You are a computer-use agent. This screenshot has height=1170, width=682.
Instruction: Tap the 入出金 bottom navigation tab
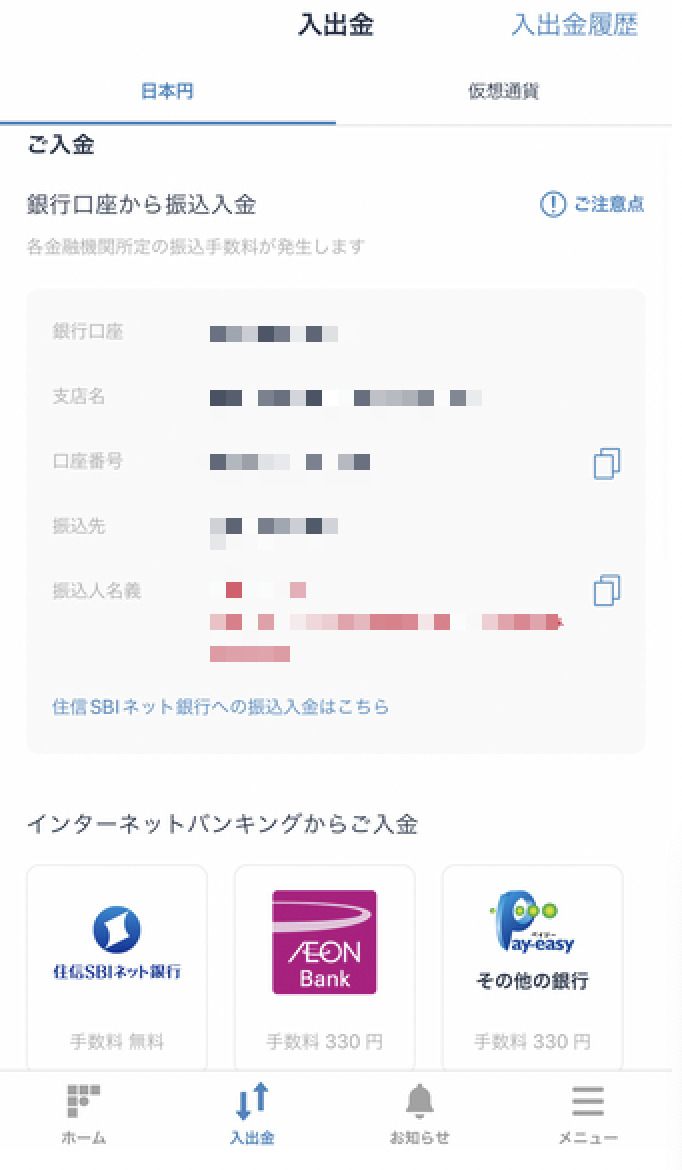(252, 1115)
